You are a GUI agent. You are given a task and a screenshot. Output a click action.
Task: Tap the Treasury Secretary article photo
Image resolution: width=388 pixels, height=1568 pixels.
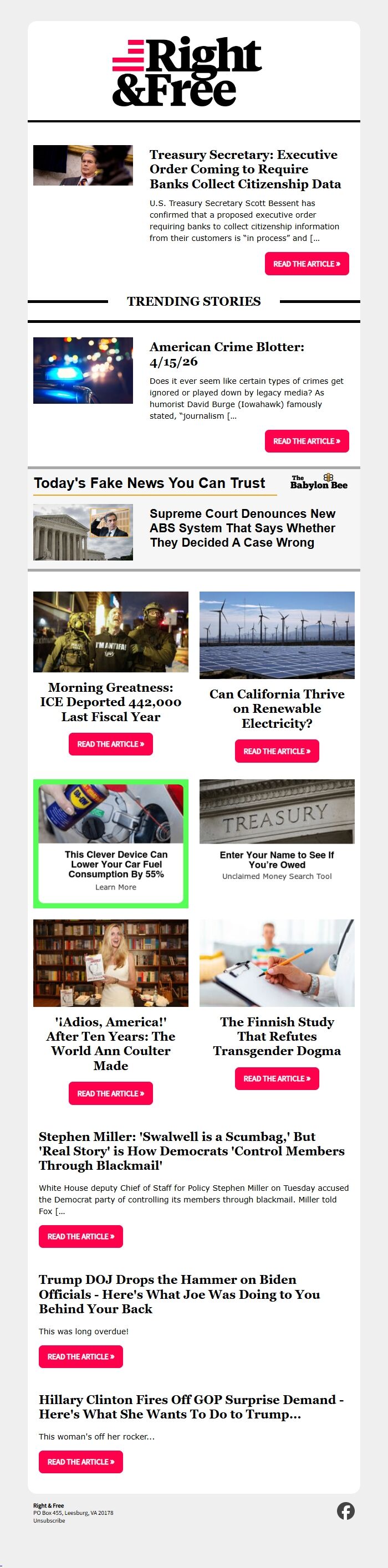[x=83, y=165]
